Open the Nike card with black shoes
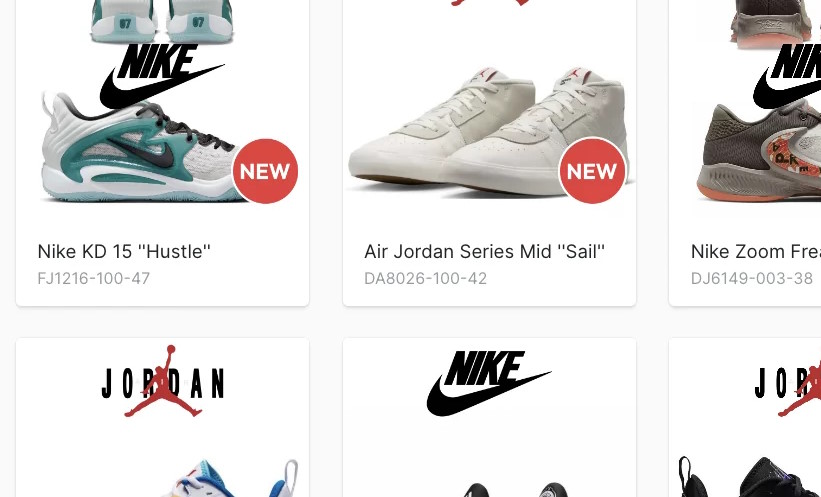Viewport: 821px width, 497px height. click(489, 420)
